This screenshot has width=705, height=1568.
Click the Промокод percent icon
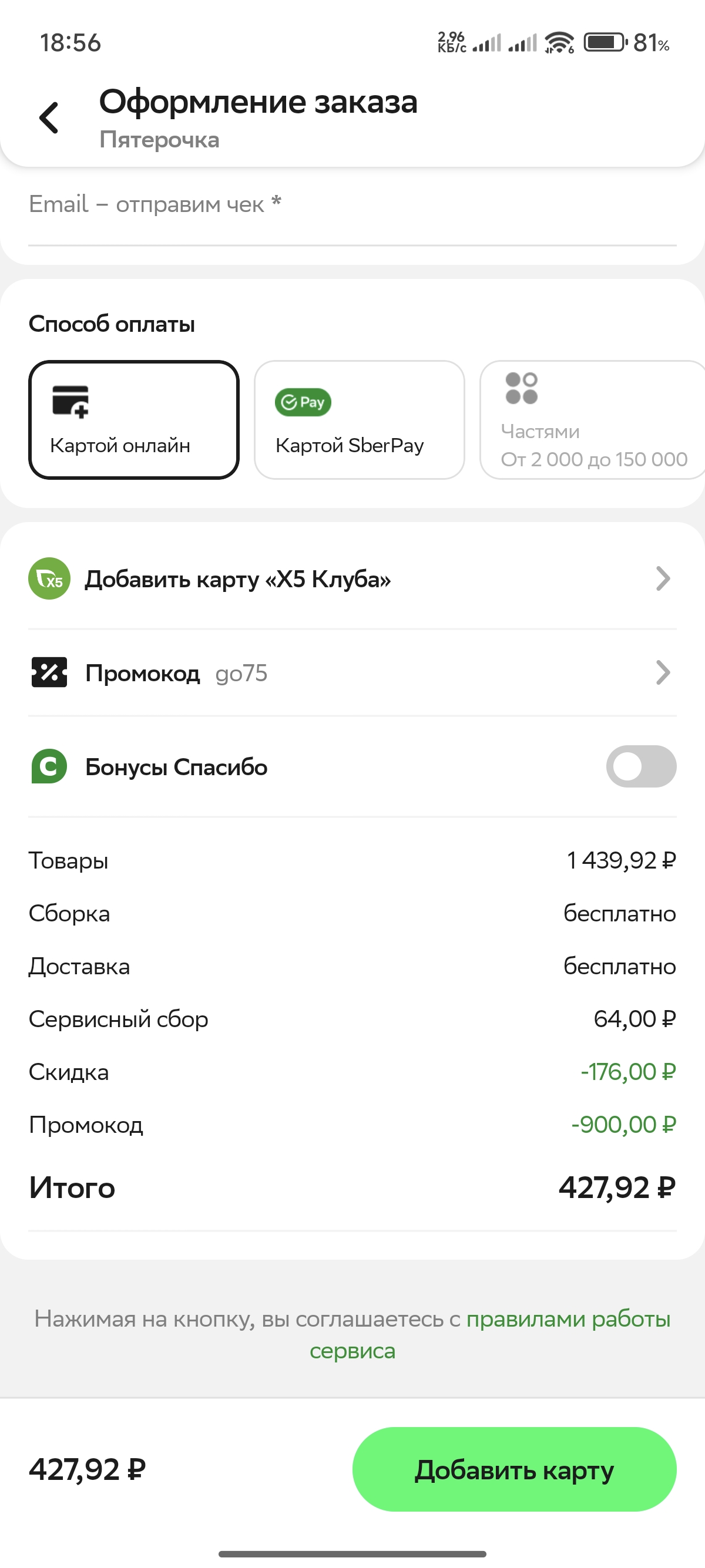(x=49, y=672)
